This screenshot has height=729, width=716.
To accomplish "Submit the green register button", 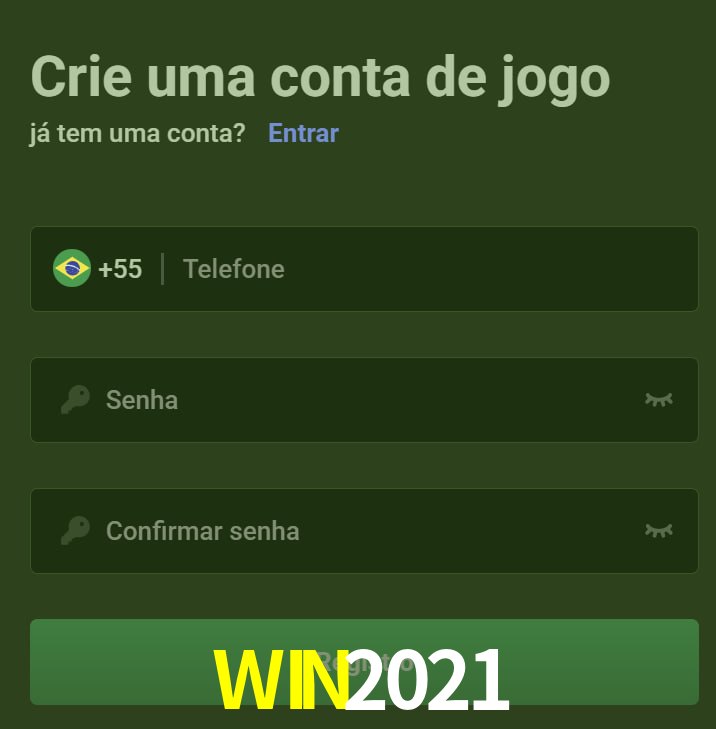I will tap(364, 661).
